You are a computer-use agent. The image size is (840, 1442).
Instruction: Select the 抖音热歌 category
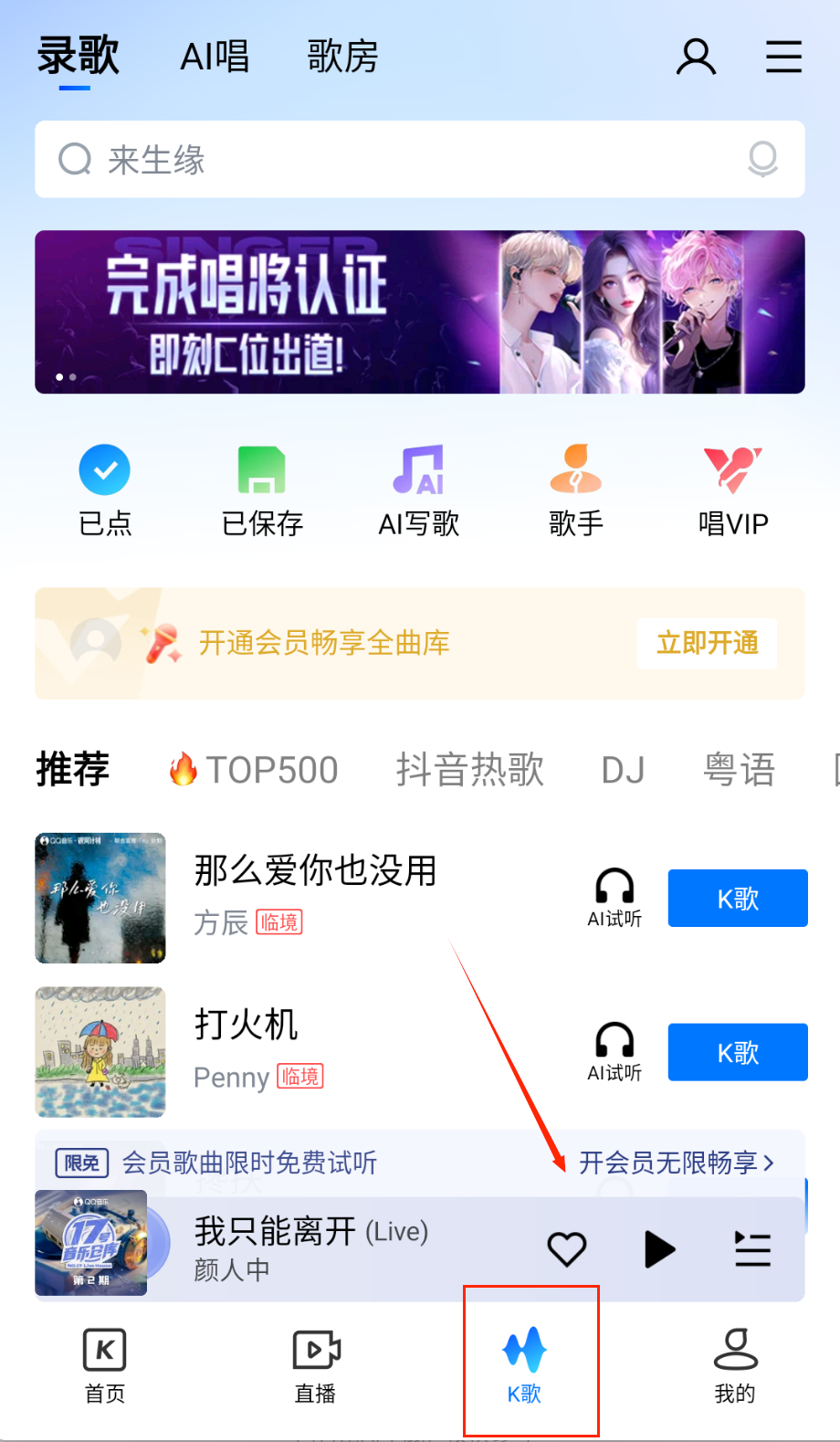point(470,770)
